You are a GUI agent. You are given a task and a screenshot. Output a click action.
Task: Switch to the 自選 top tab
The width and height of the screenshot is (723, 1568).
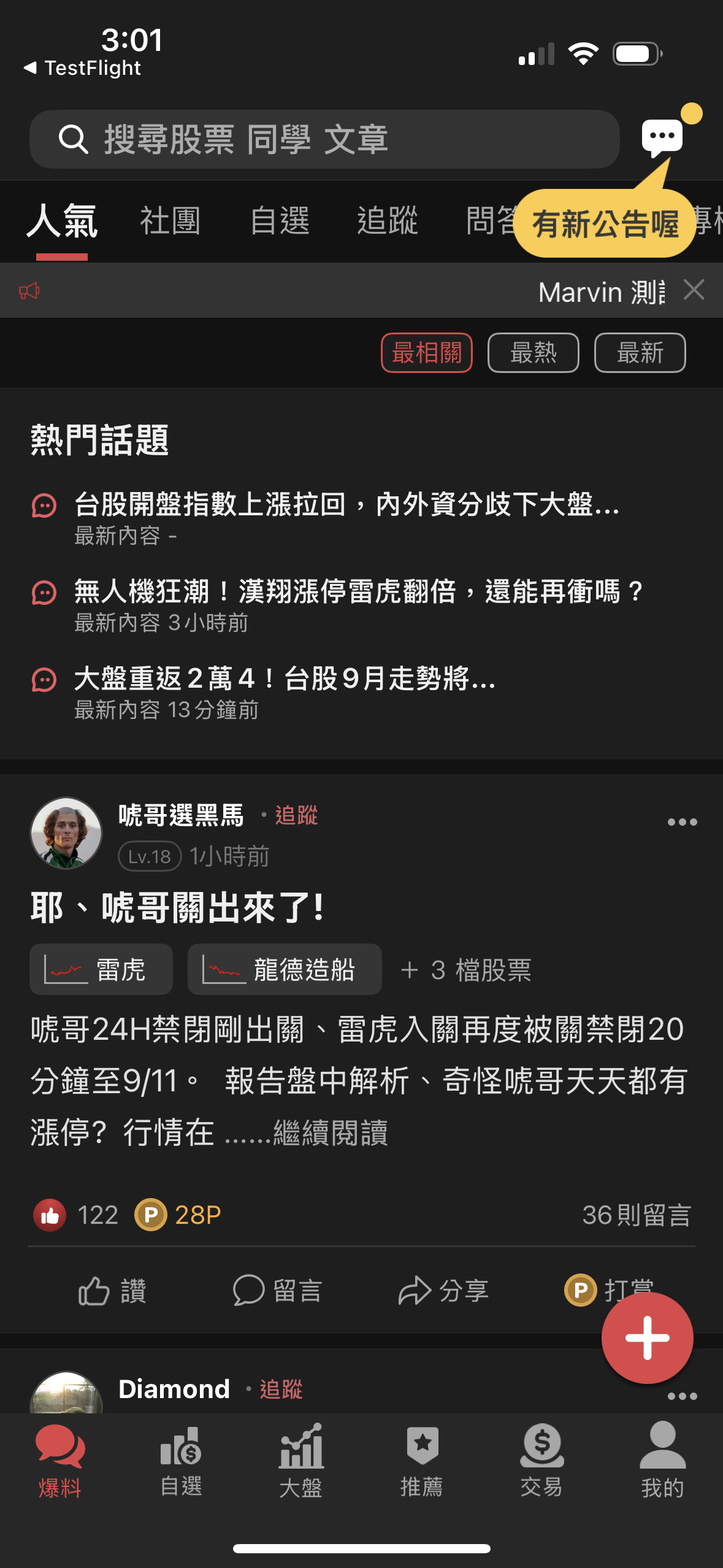point(280,221)
